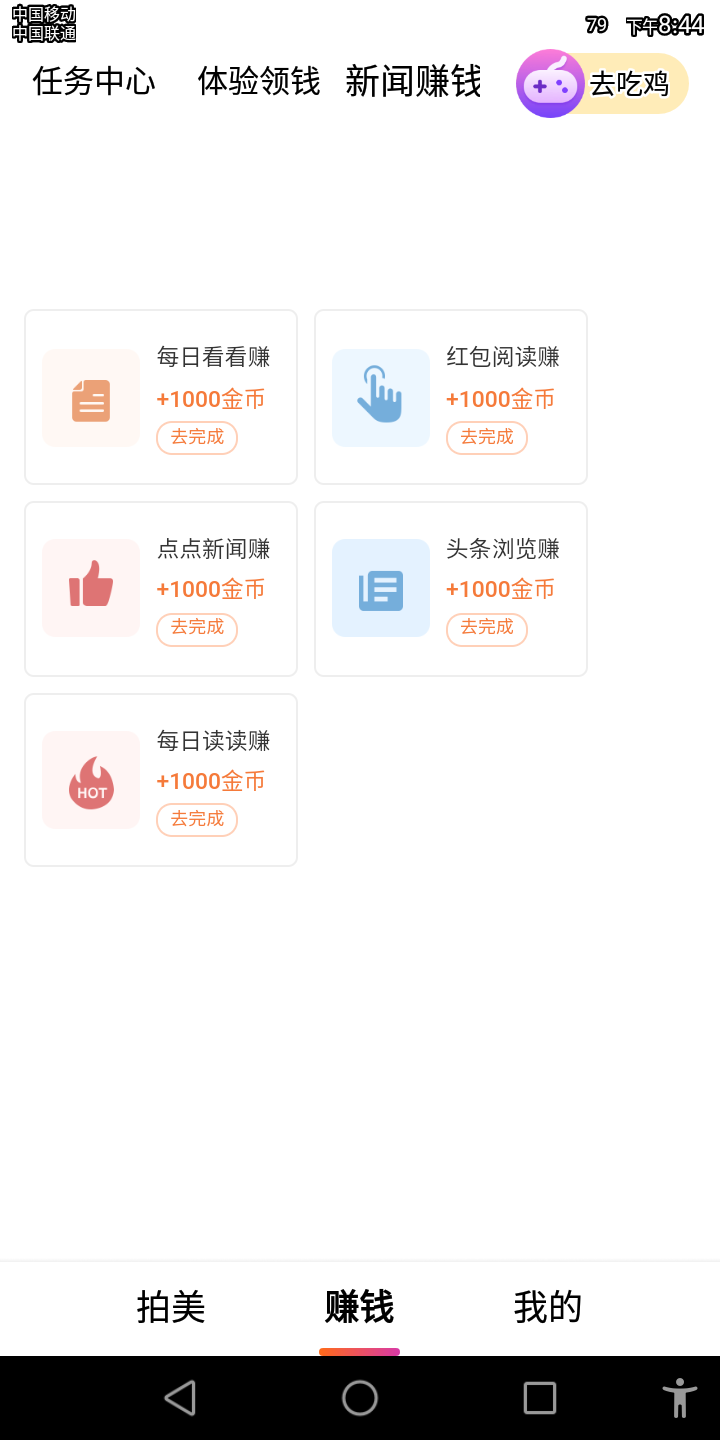Tap 去完成 under 每日看看赚
The height and width of the screenshot is (1440, 720).
197,437
